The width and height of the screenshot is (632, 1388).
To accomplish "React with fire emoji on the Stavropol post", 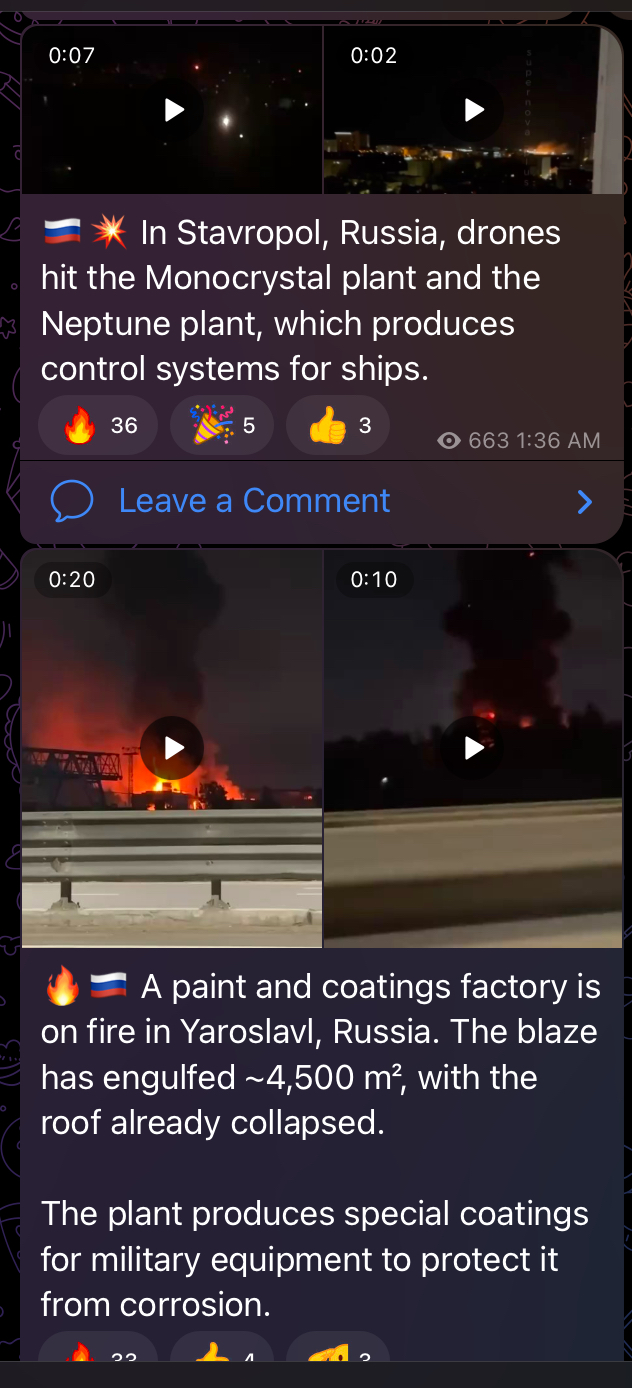I will 98,426.
